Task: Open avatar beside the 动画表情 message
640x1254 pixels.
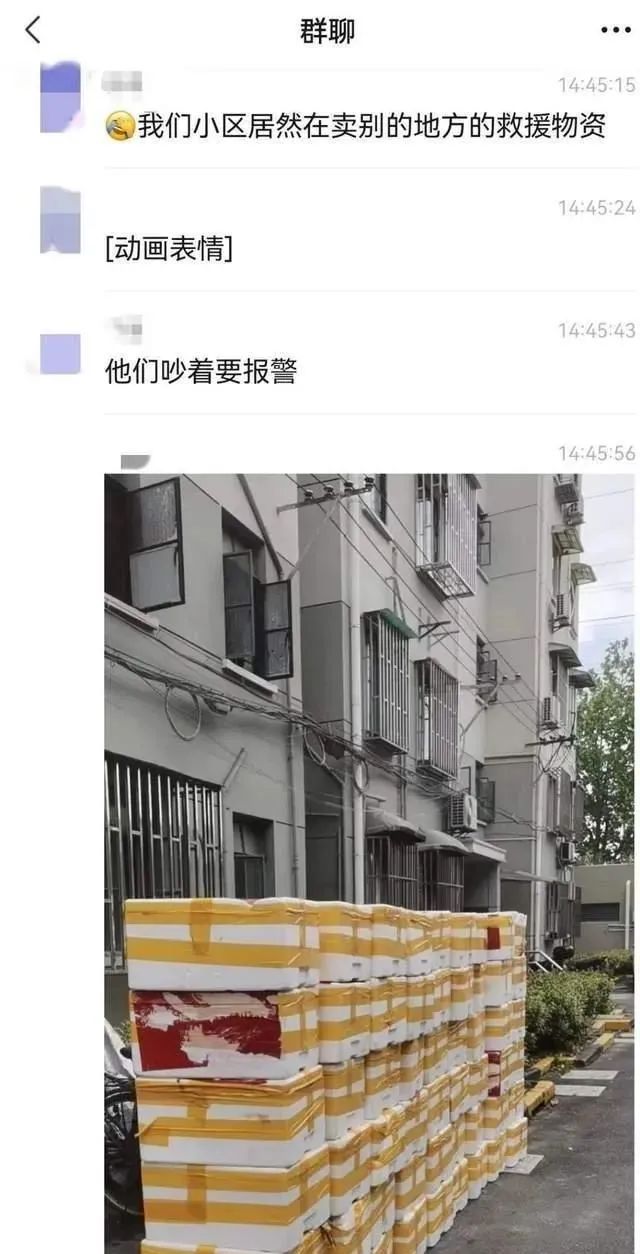Action: 60,220
